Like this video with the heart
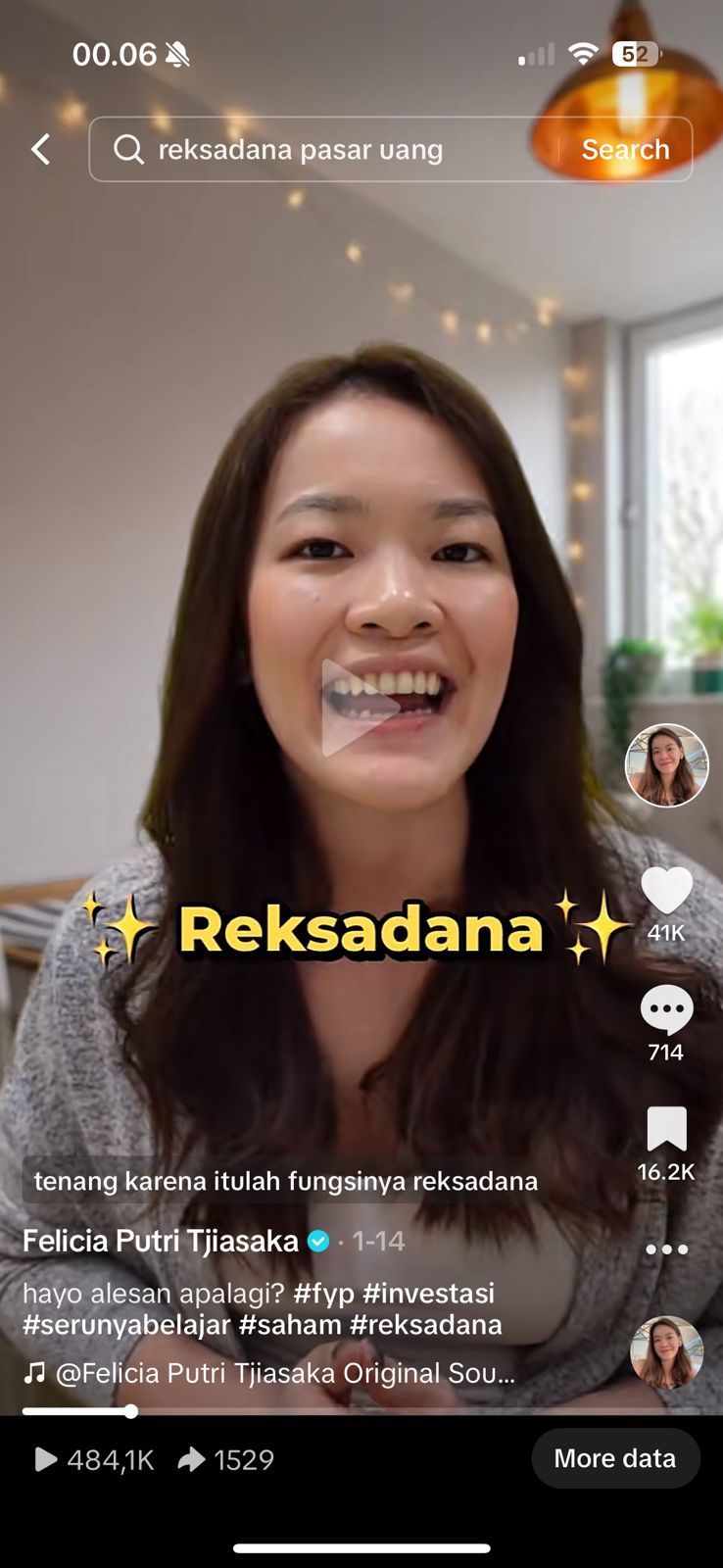The height and width of the screenshot is (1568, 723). (666, 892)
